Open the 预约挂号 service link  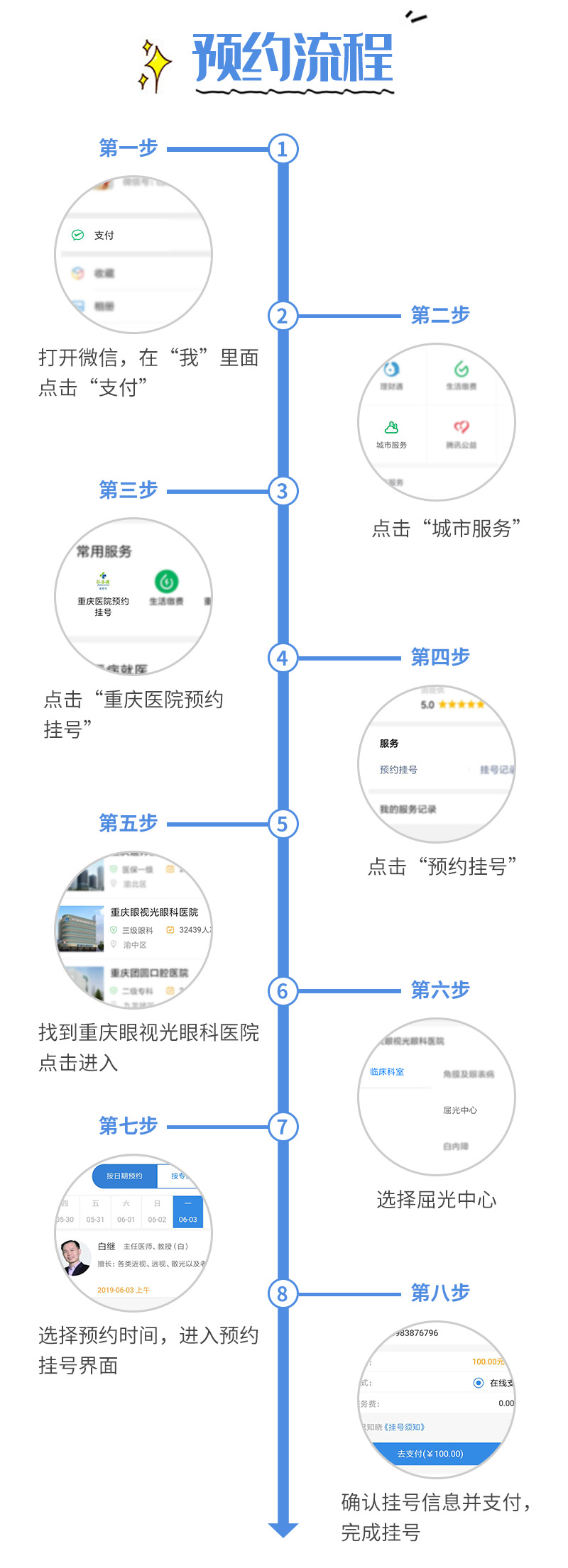tap(398, 769)
